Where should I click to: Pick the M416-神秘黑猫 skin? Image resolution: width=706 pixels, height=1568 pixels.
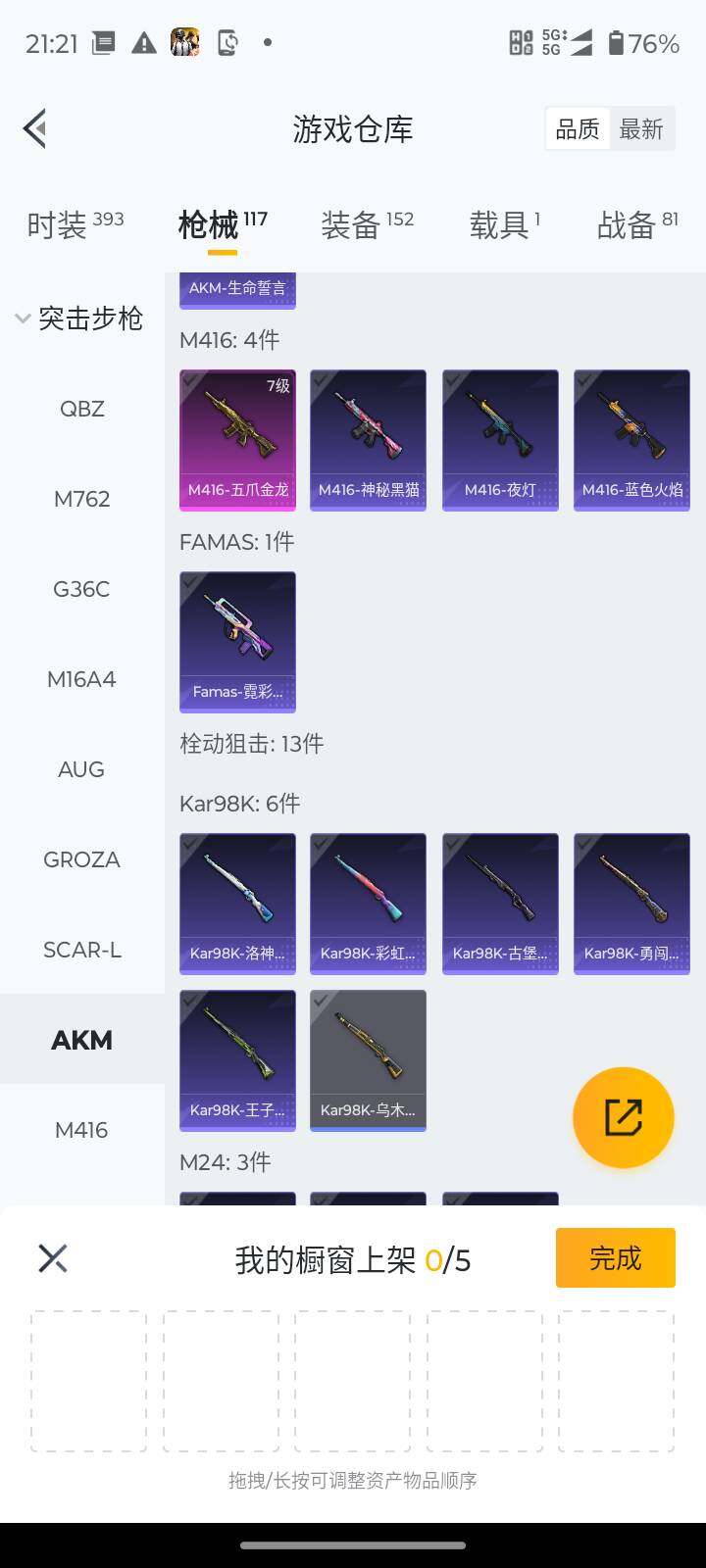point(368,440)
